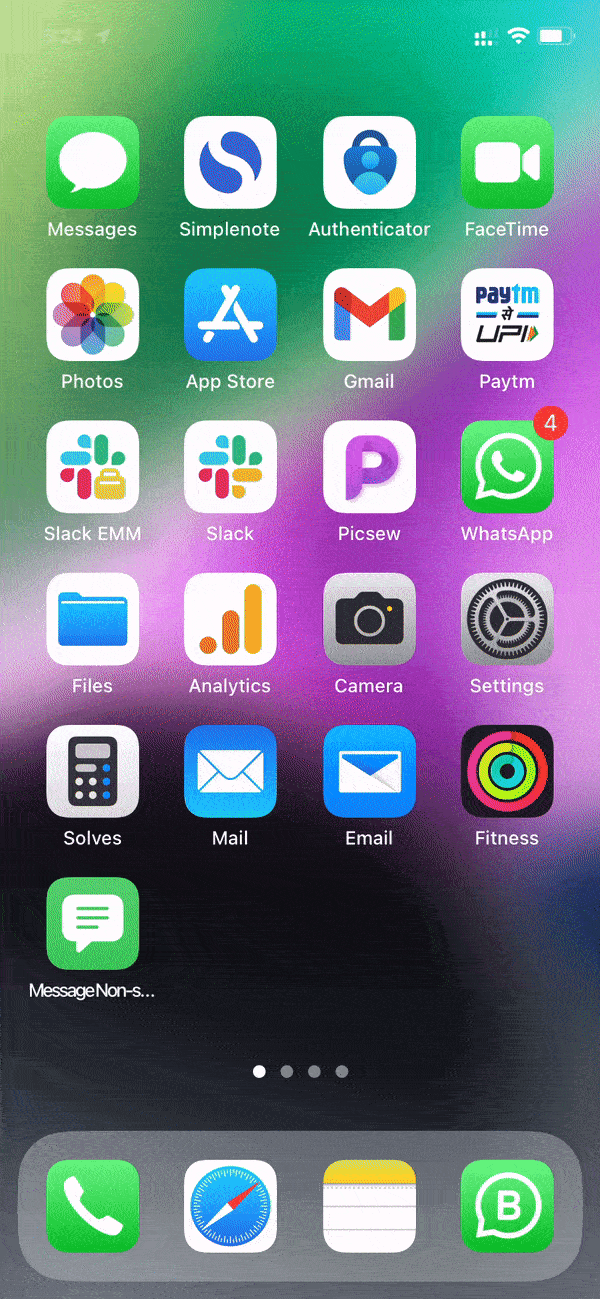Open the Paytm app
The width and height of the screenshot is (600, 1299).
point(507,314)
